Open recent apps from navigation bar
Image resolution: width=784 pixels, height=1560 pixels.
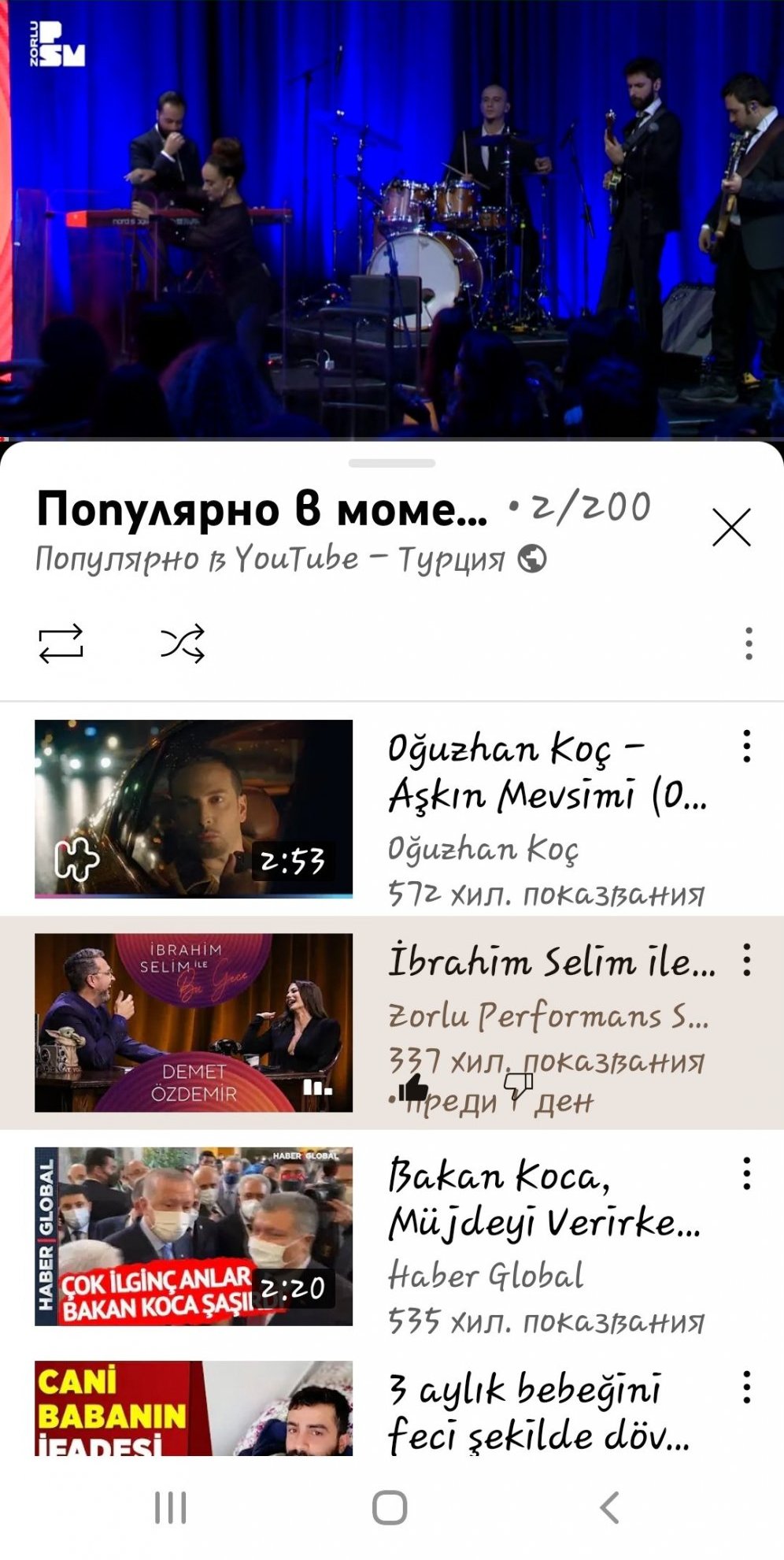point(171,1508)
